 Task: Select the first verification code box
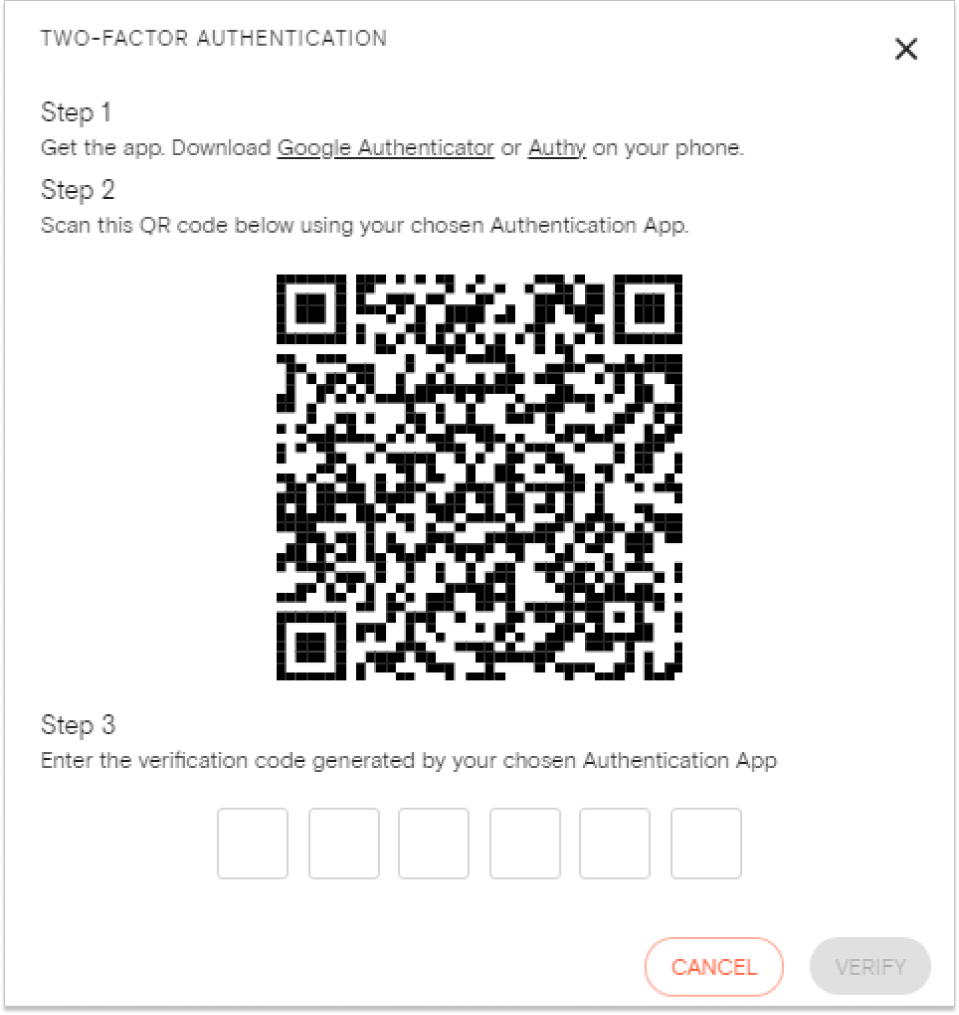[252, 843]
